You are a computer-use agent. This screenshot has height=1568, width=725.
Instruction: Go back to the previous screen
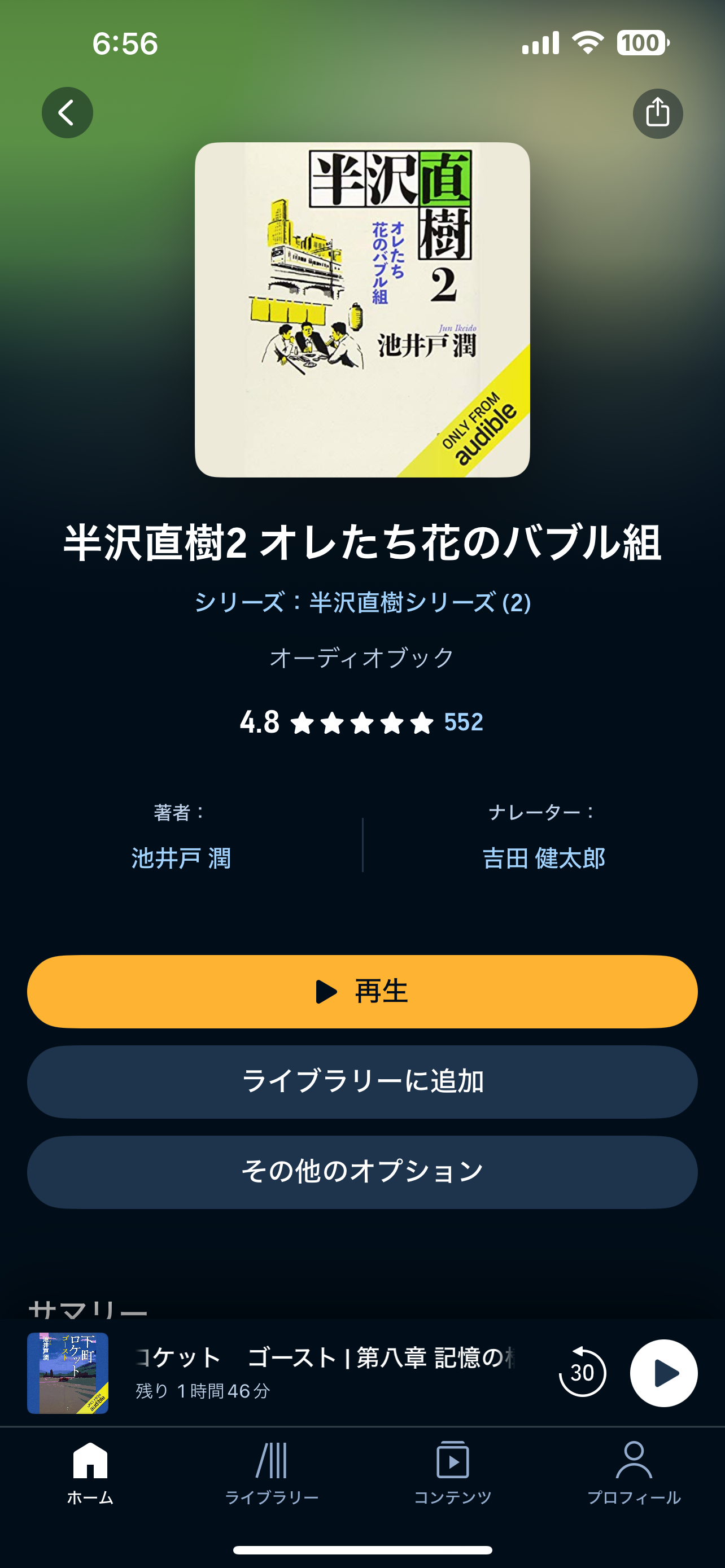[67, 113]
